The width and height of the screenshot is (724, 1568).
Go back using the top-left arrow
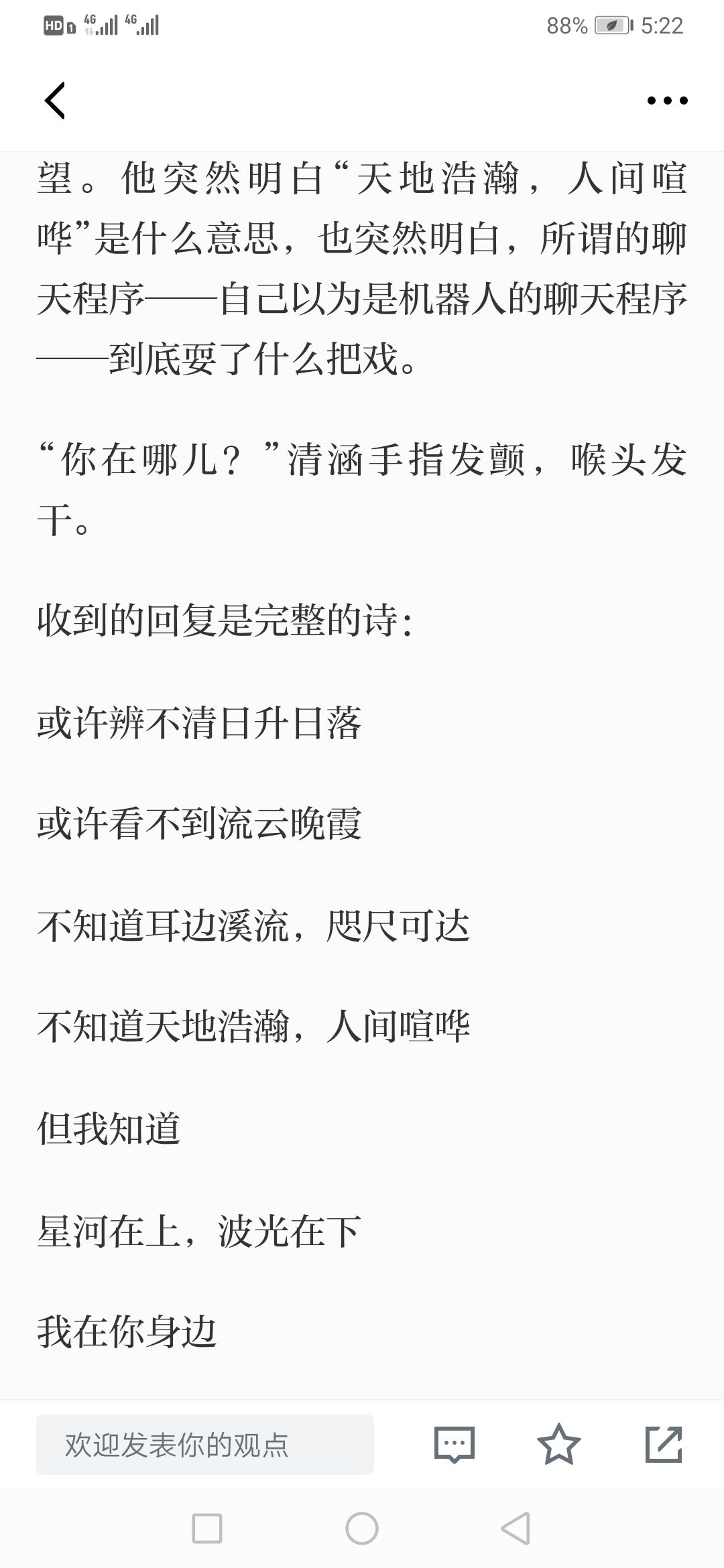pos(55,101)
